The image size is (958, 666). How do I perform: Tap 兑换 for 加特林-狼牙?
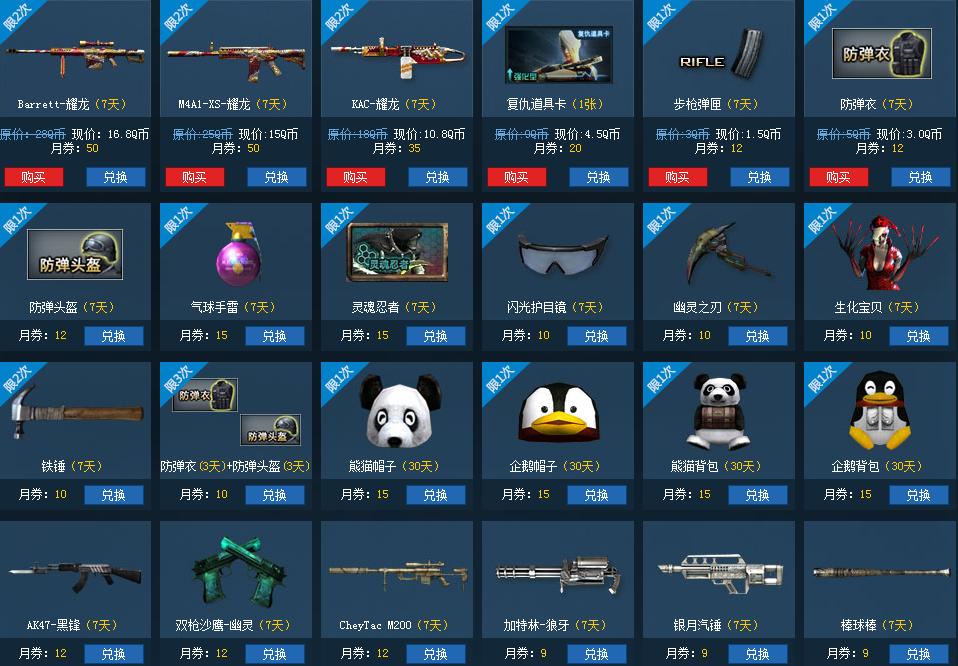[x=596, y=654]
